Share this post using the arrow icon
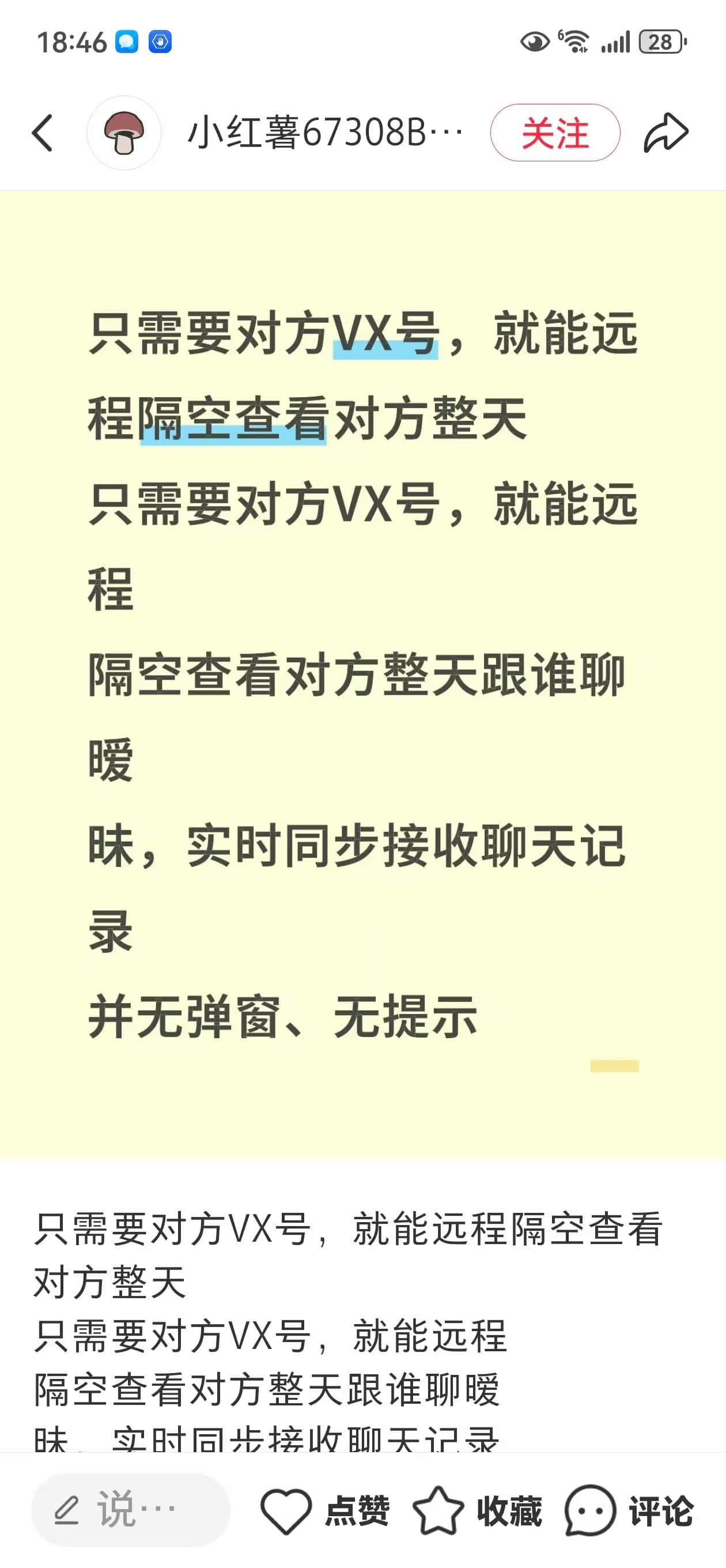Image resolution: width=726 pixels, height=1568 pixels. (x=665, y=133)
